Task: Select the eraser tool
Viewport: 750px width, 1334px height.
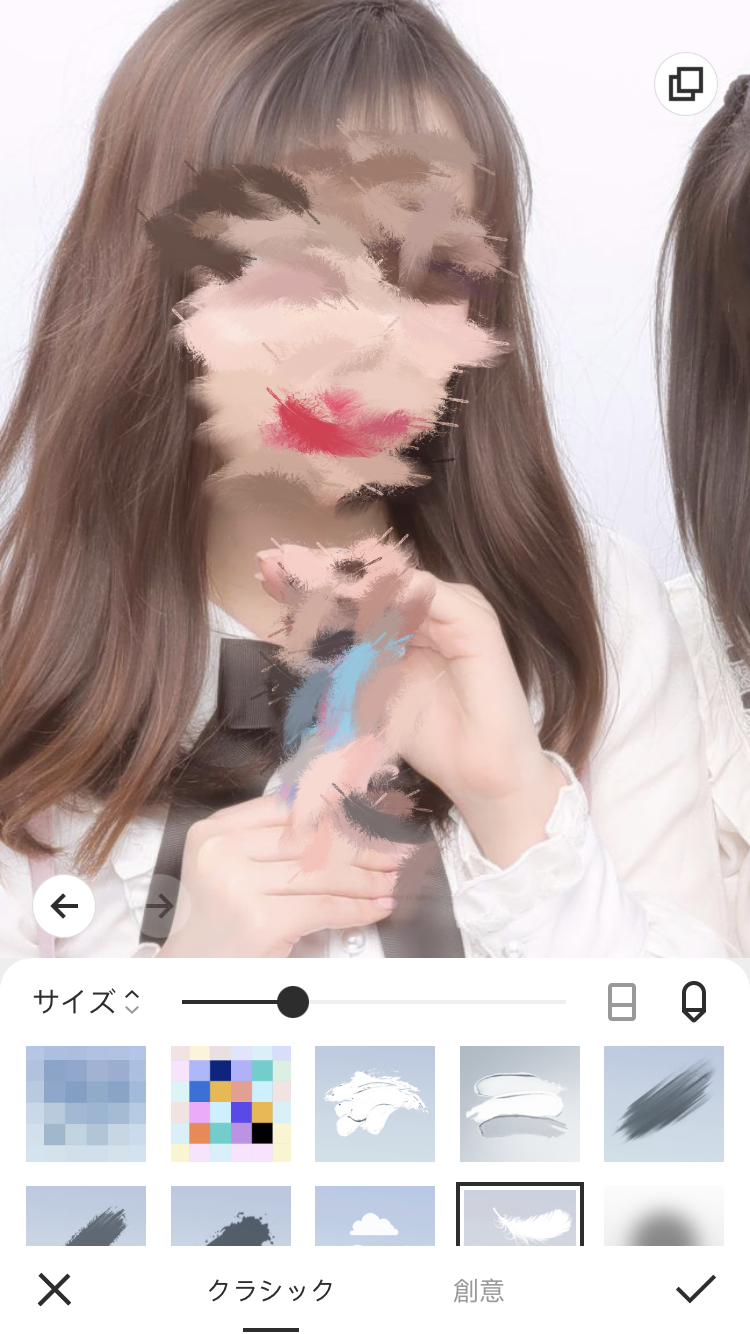Action: [x=622, y=1001]
